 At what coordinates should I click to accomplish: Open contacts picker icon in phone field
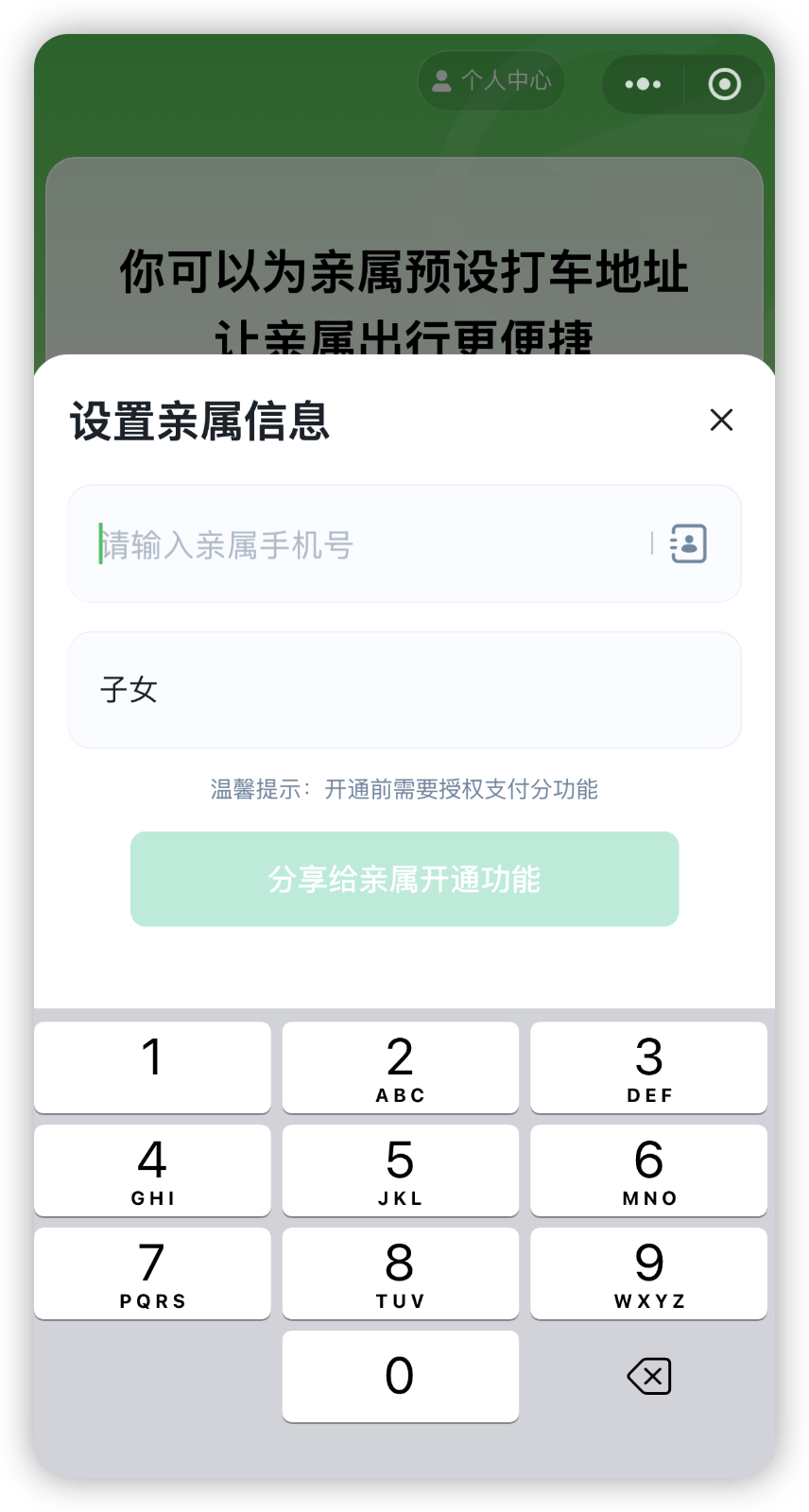coord(688,543)
